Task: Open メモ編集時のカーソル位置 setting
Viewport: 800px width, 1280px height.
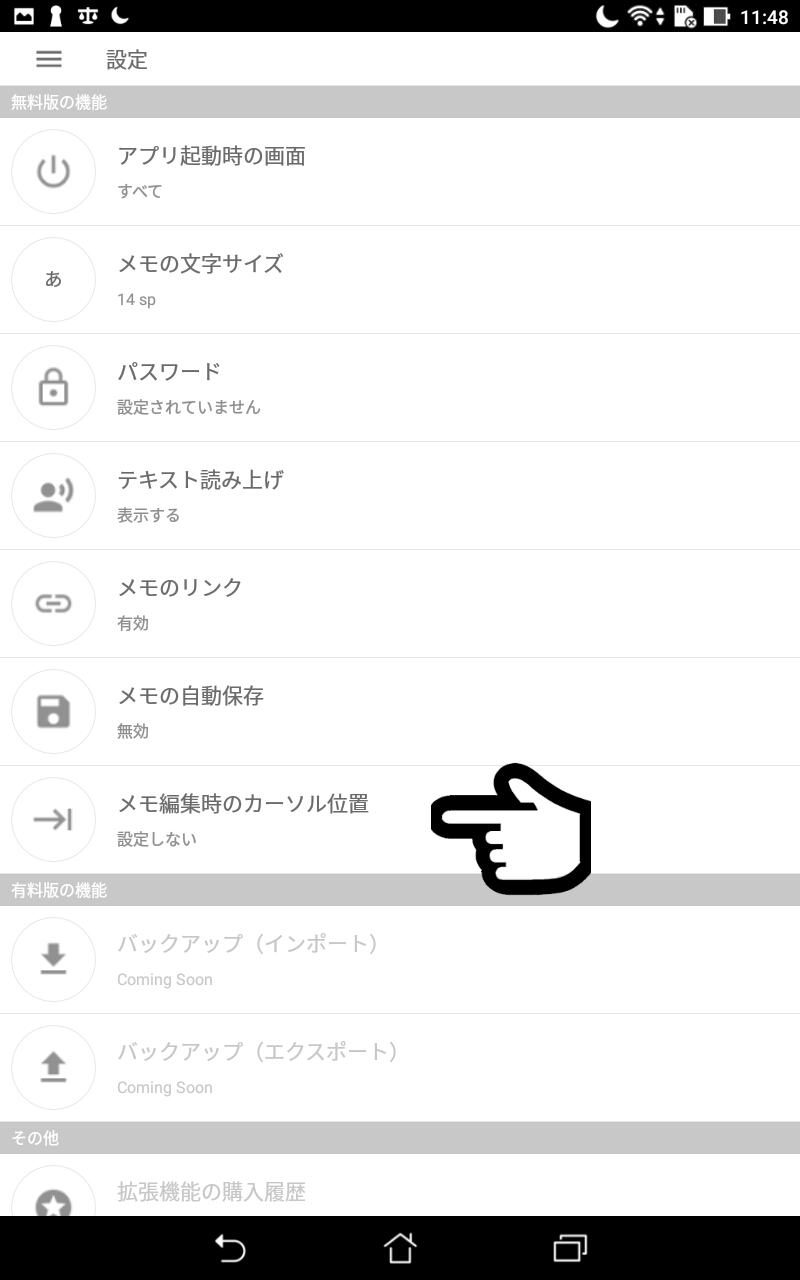Action: coord(400,820)
